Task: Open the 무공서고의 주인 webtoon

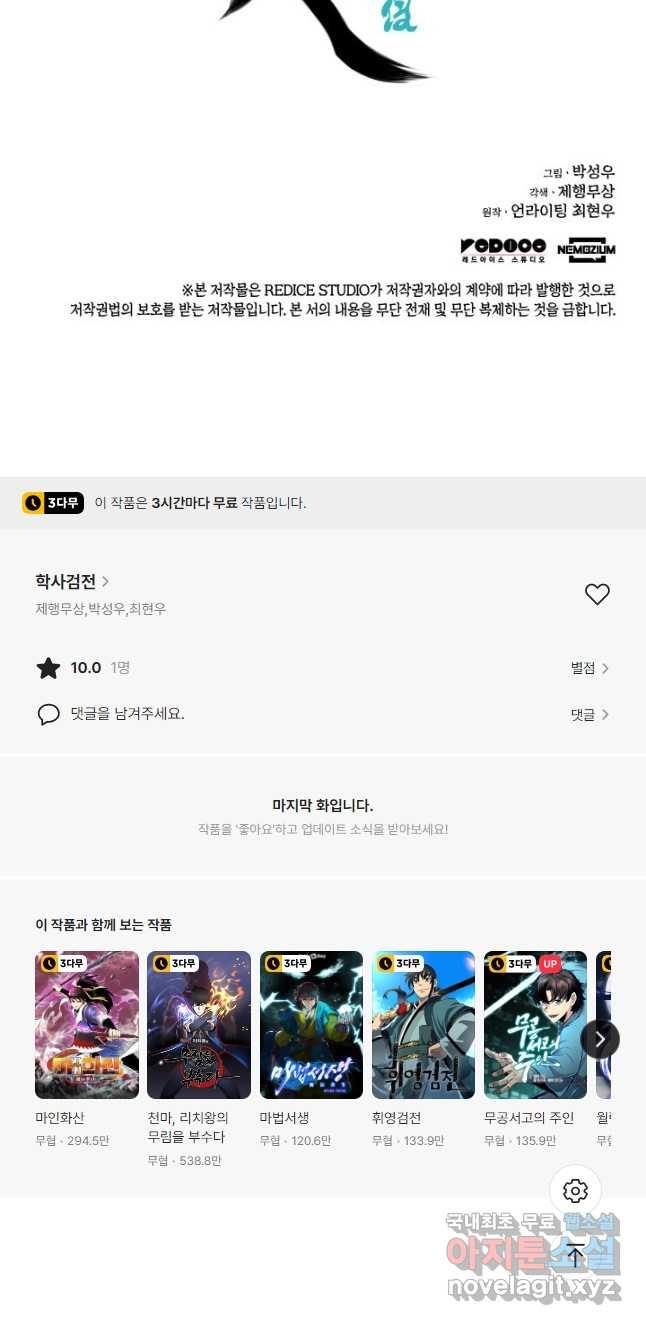Action: [535, 1025]
